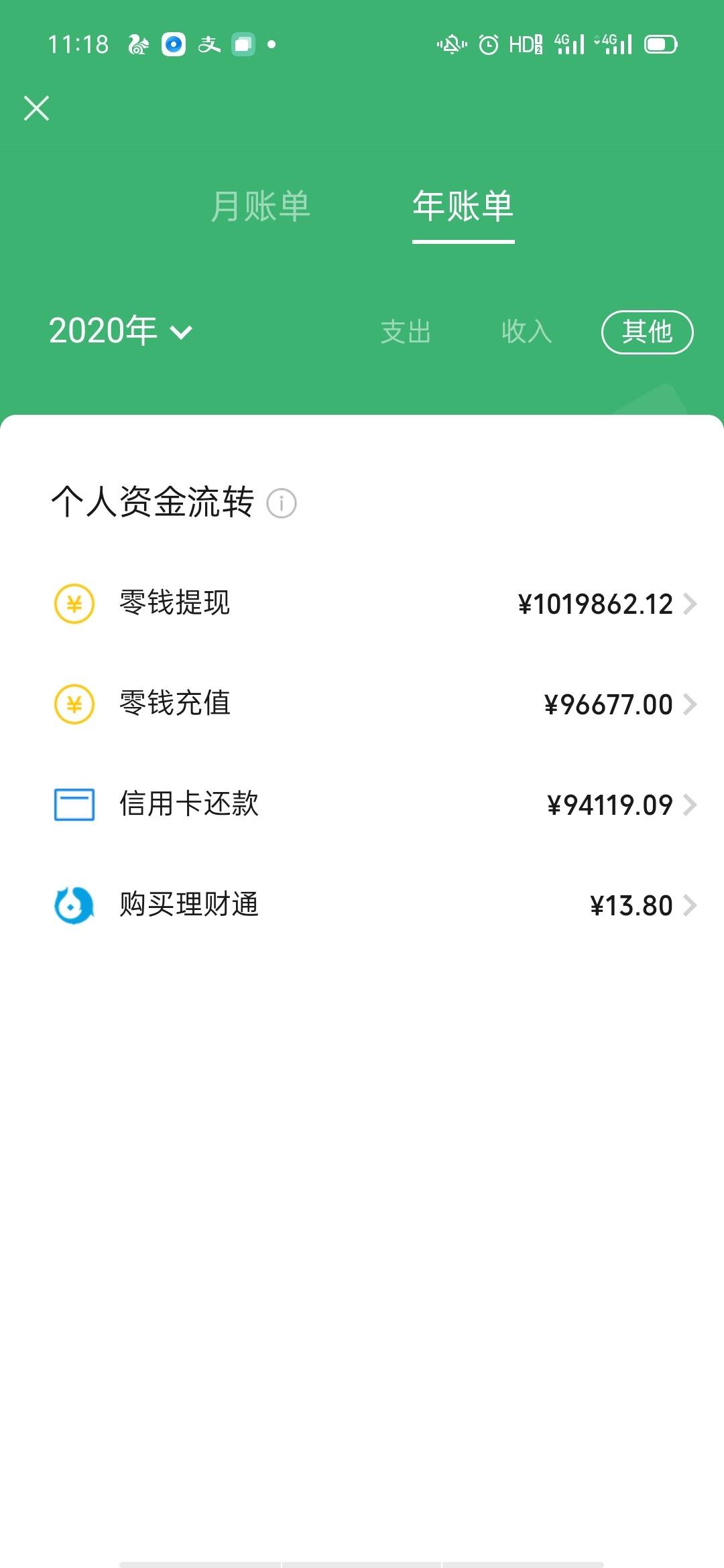Select the 信用卡还款 credit card icon
This screenshot has width=724, height=1568.
74,804
